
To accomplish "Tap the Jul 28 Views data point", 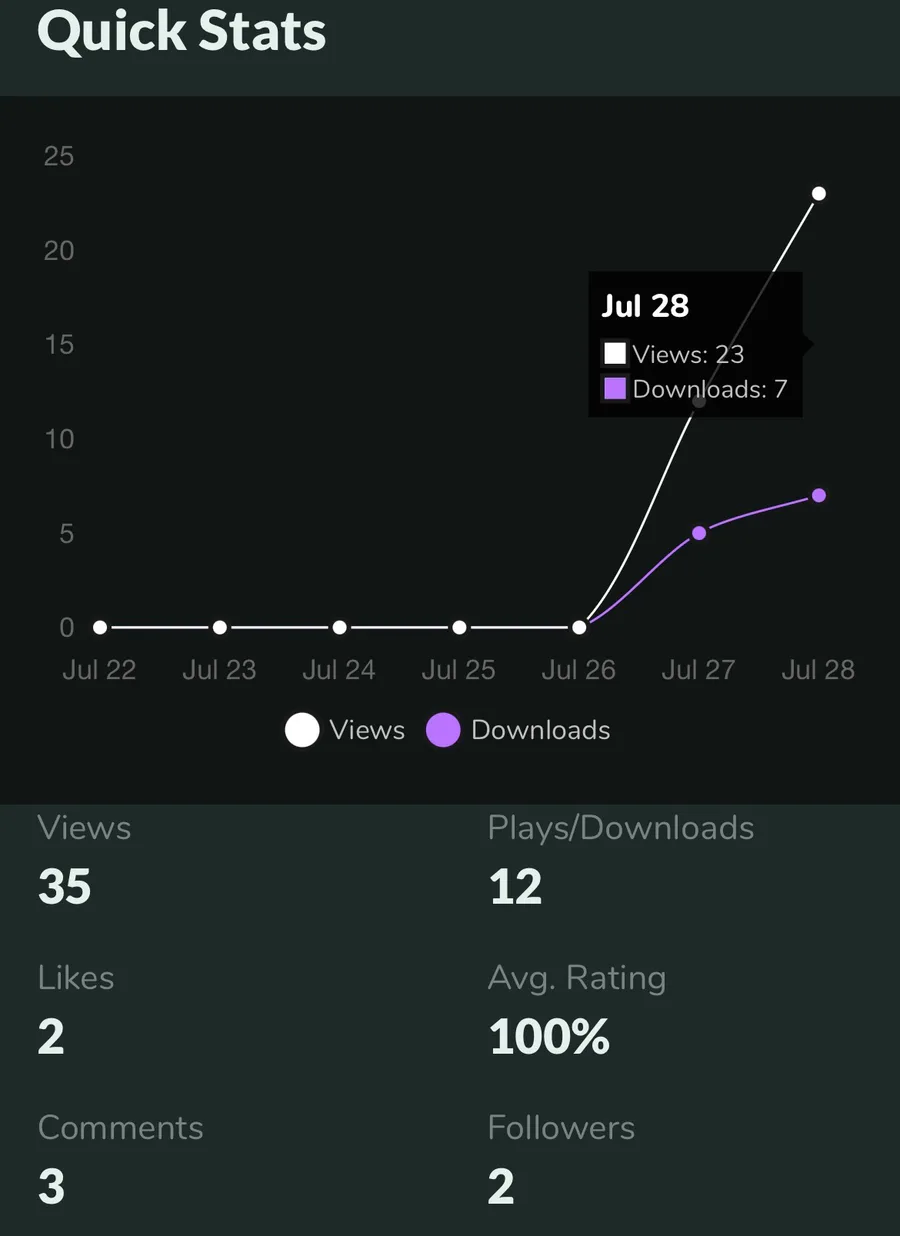I will pos(819,194).
